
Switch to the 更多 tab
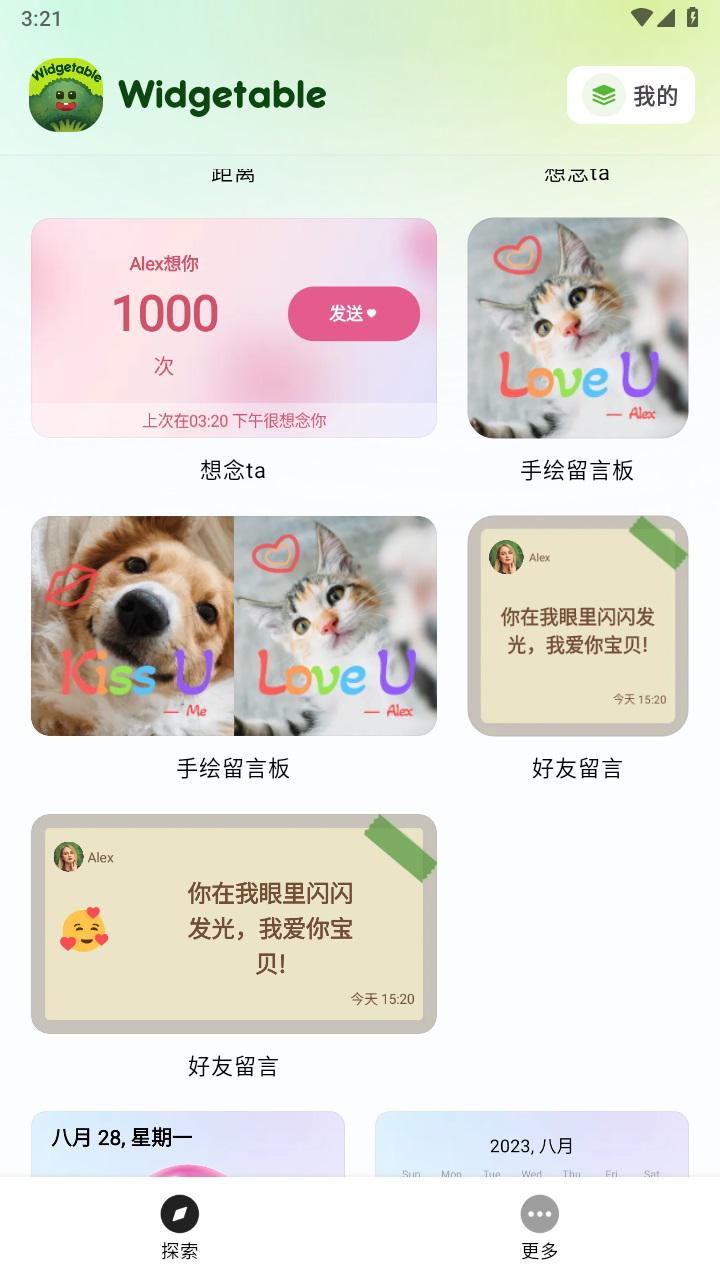(540, 1228)
